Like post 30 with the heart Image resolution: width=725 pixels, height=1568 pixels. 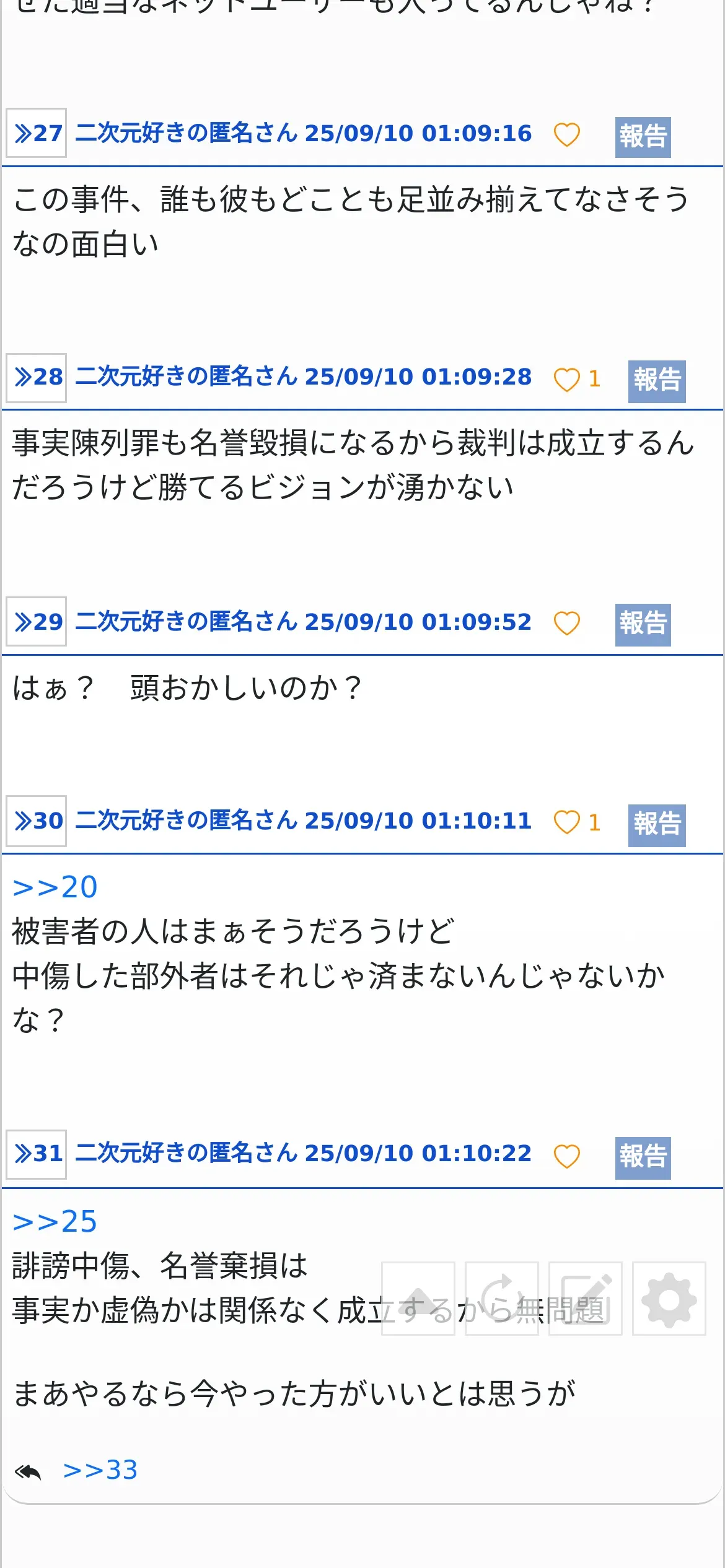click(566, 822)
